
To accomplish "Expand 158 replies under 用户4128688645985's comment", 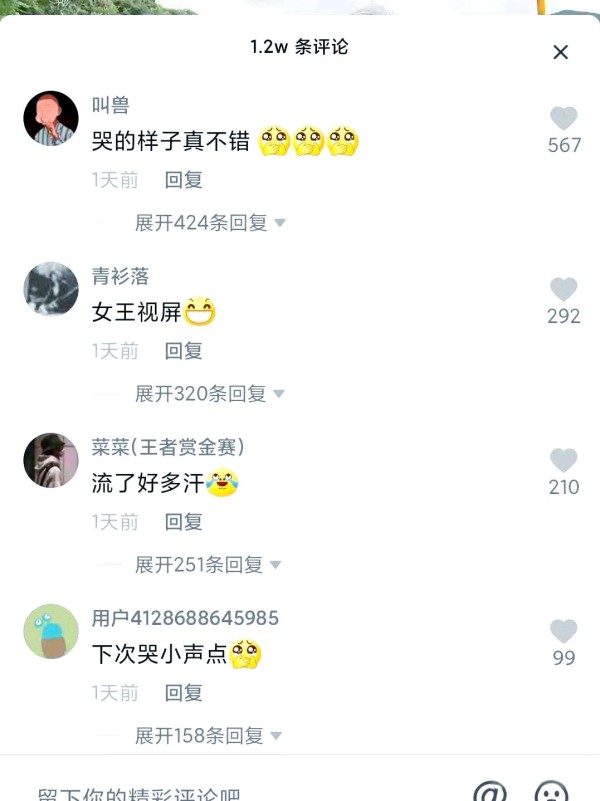I will (208, 736).
